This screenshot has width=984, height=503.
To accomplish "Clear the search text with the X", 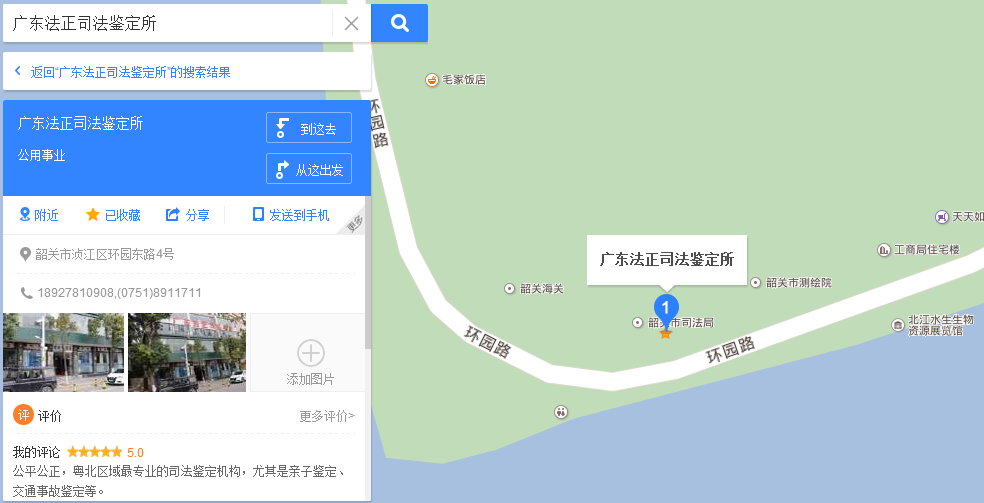I will click(x=351, y=23).
